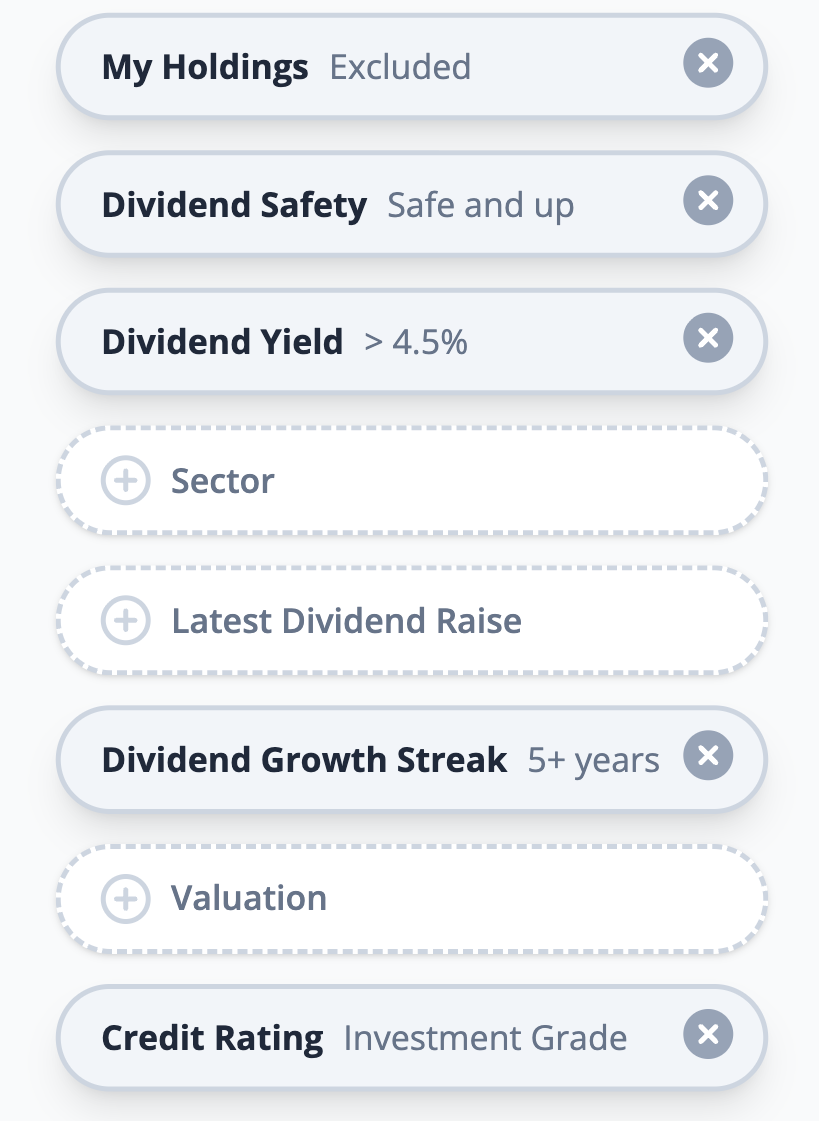Clear the Dividend Safety filter
Image resolution: width=819 pixels, height=1121 pixels.
click(707, 201)
